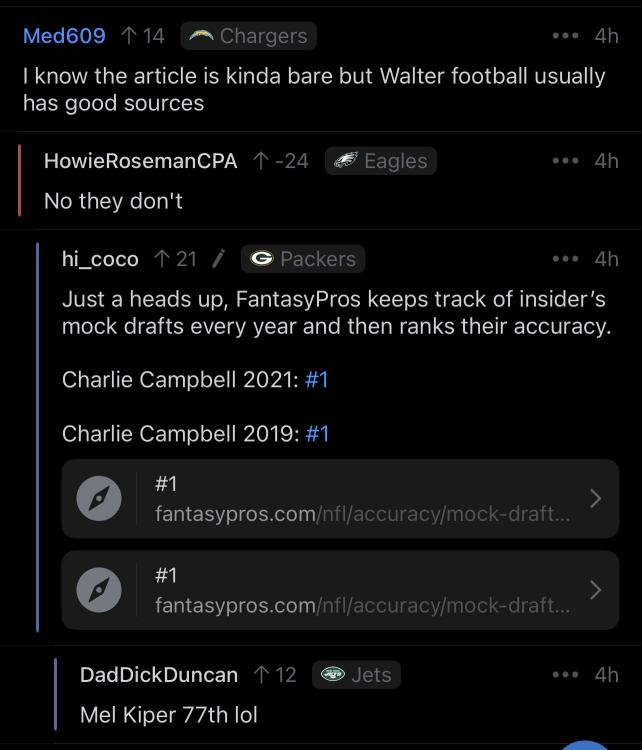This screenshot has height=750, width=642.
Task: Open more options on HowieRosemanCPA's comment
Action: pyautogui.click(x=565, y=161)
